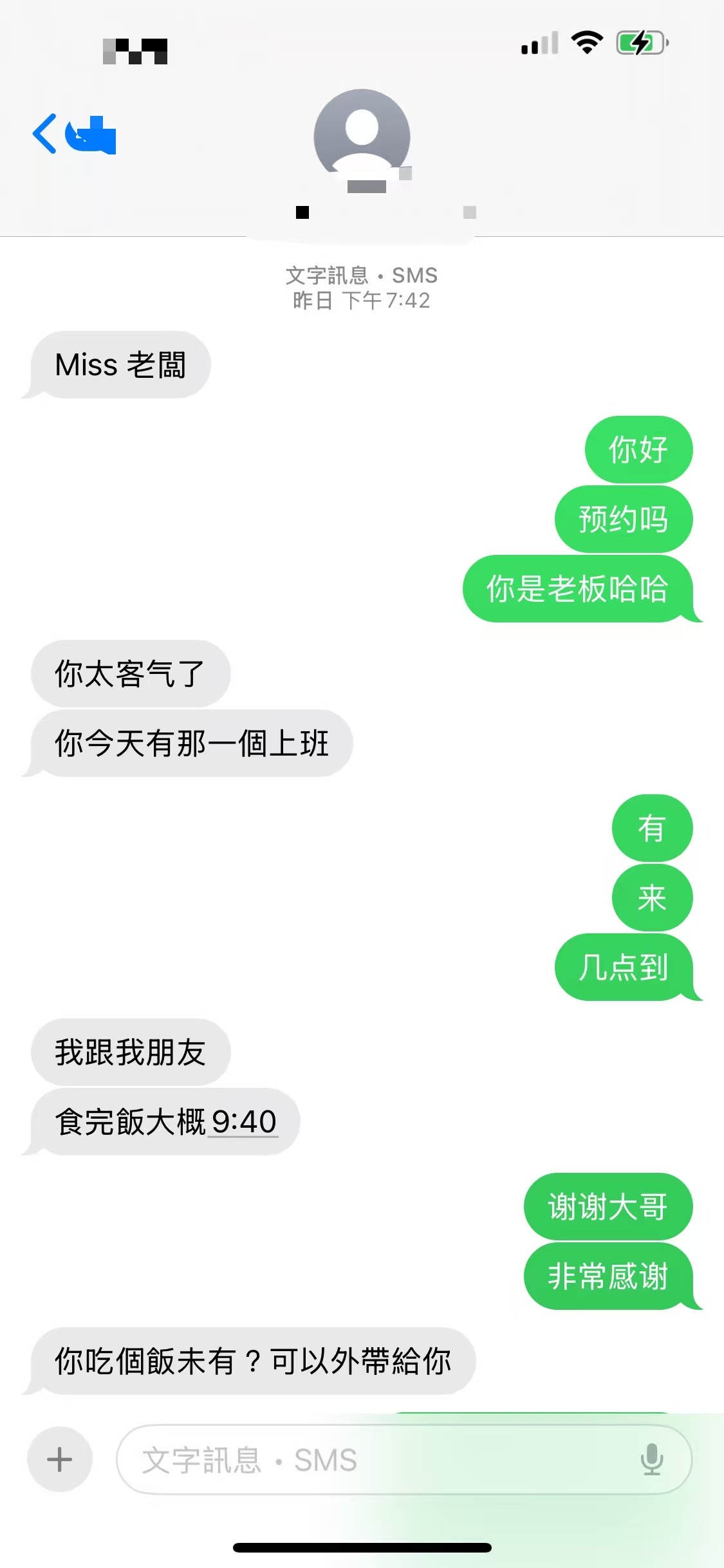Open the plus attachments menu
Image resolution: width=724 pixels, height=1568 pixels.
pos(60,1459)
